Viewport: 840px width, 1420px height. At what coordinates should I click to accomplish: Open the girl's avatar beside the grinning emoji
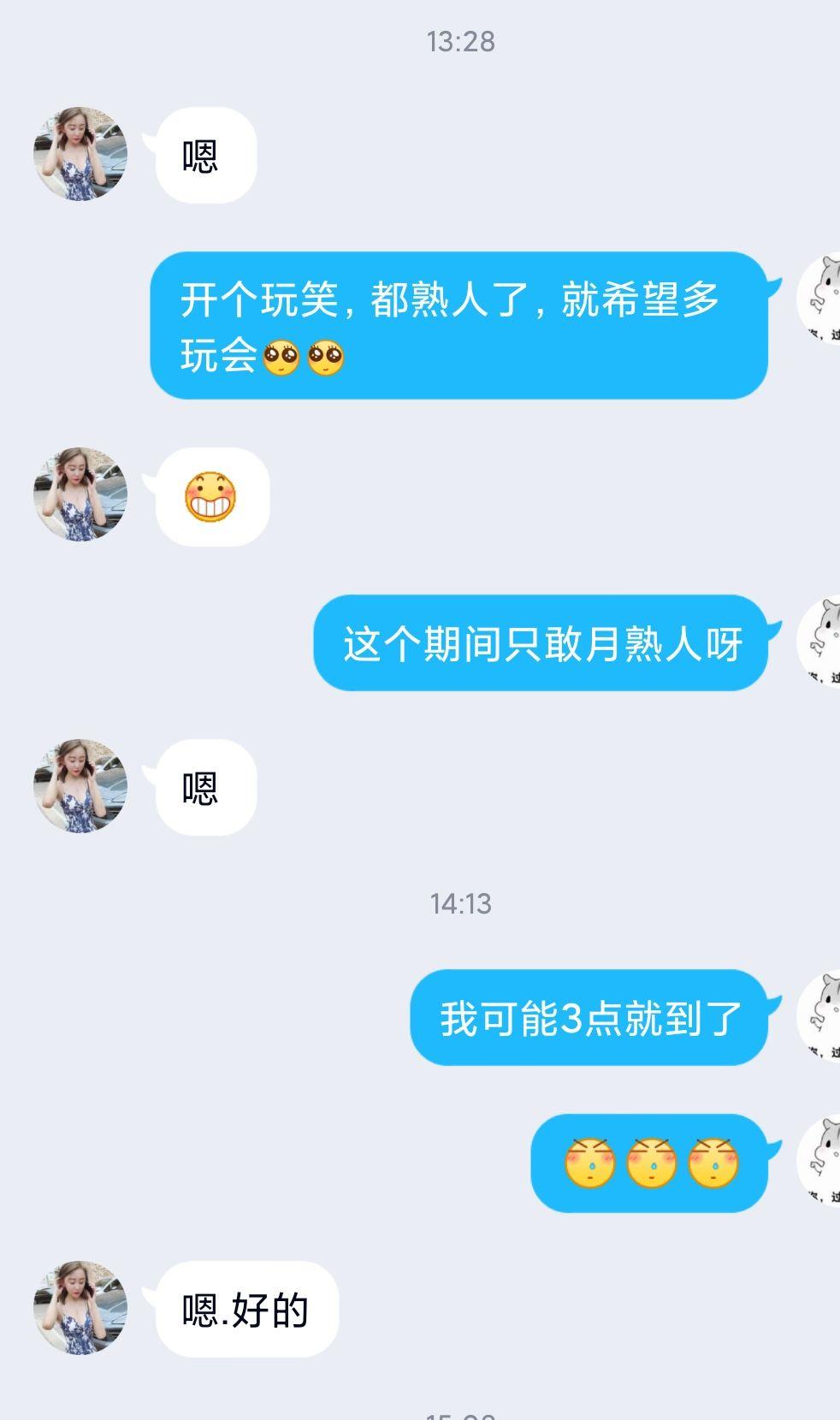(80, 496)
